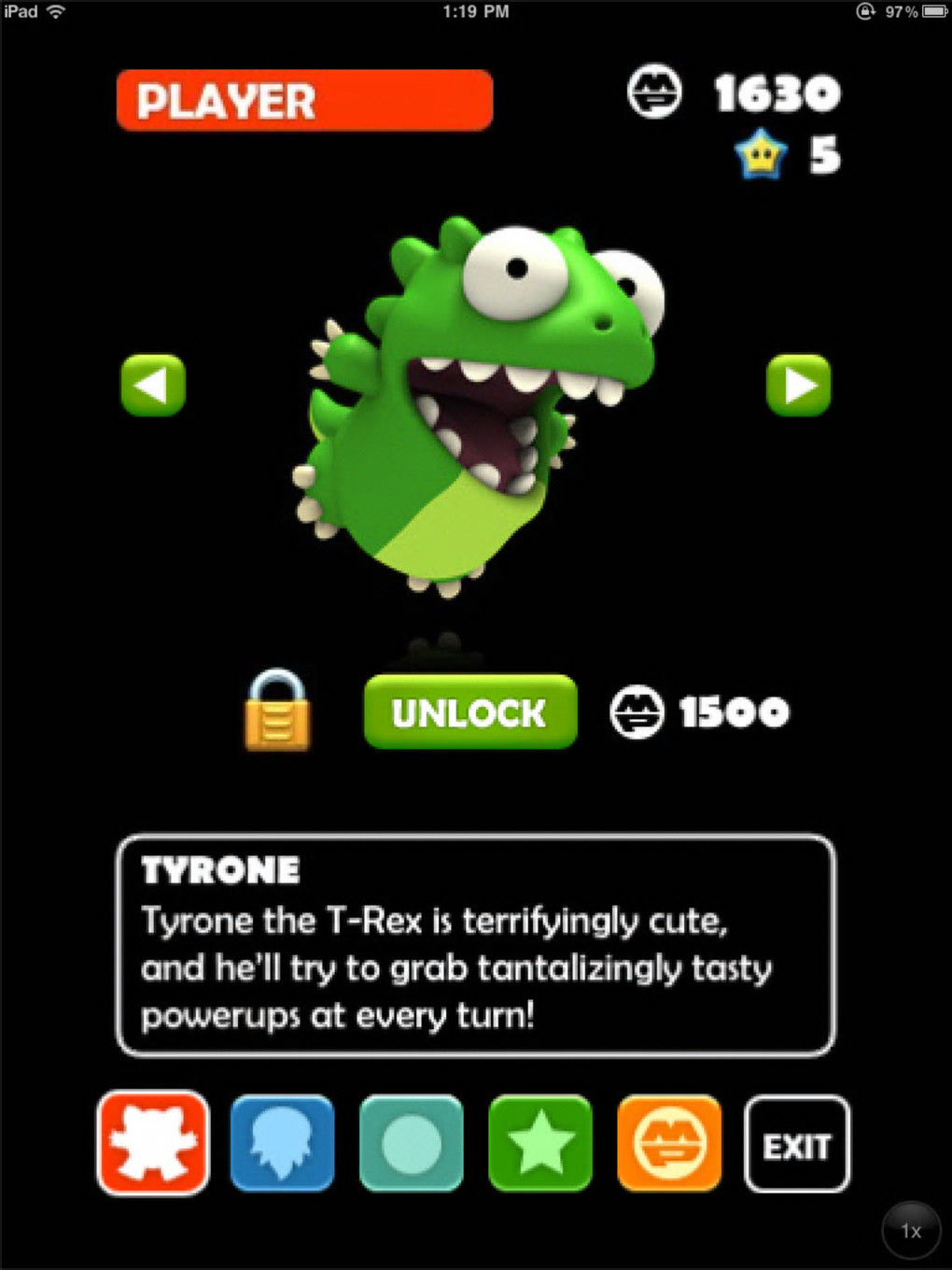Viewport: 952px width, 1270px height.
Task: Unlock Tyrone for 1500 coins
Action: [x=470, y=713]
